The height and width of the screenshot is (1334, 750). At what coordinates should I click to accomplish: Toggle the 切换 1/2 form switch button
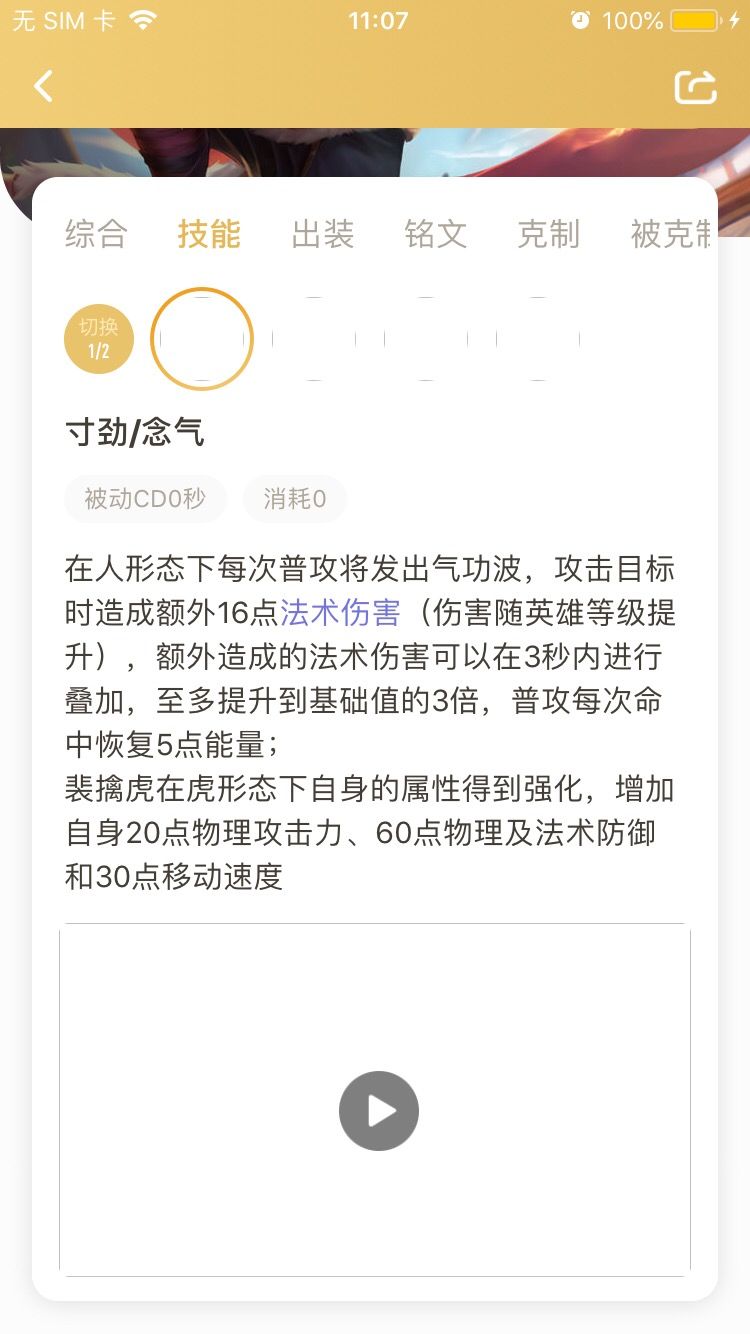[x=98, y=338]
